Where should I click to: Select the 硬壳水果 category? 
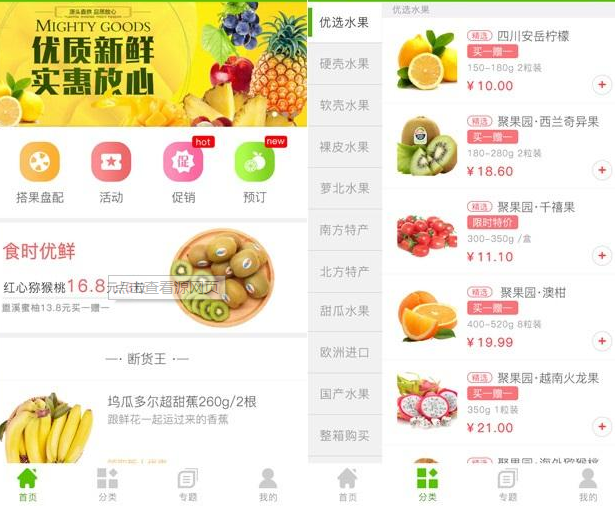[x=344, y=63]
